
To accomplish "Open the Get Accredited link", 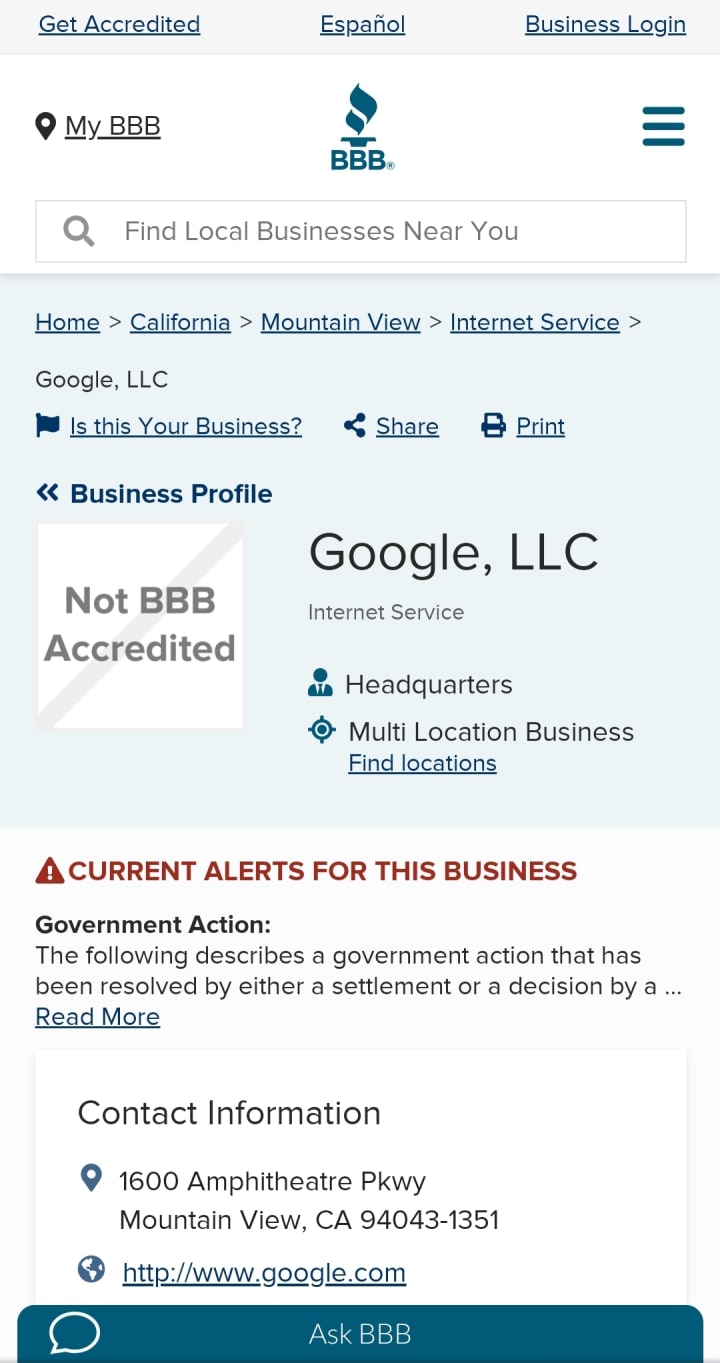I will click(x=119, y=24).
